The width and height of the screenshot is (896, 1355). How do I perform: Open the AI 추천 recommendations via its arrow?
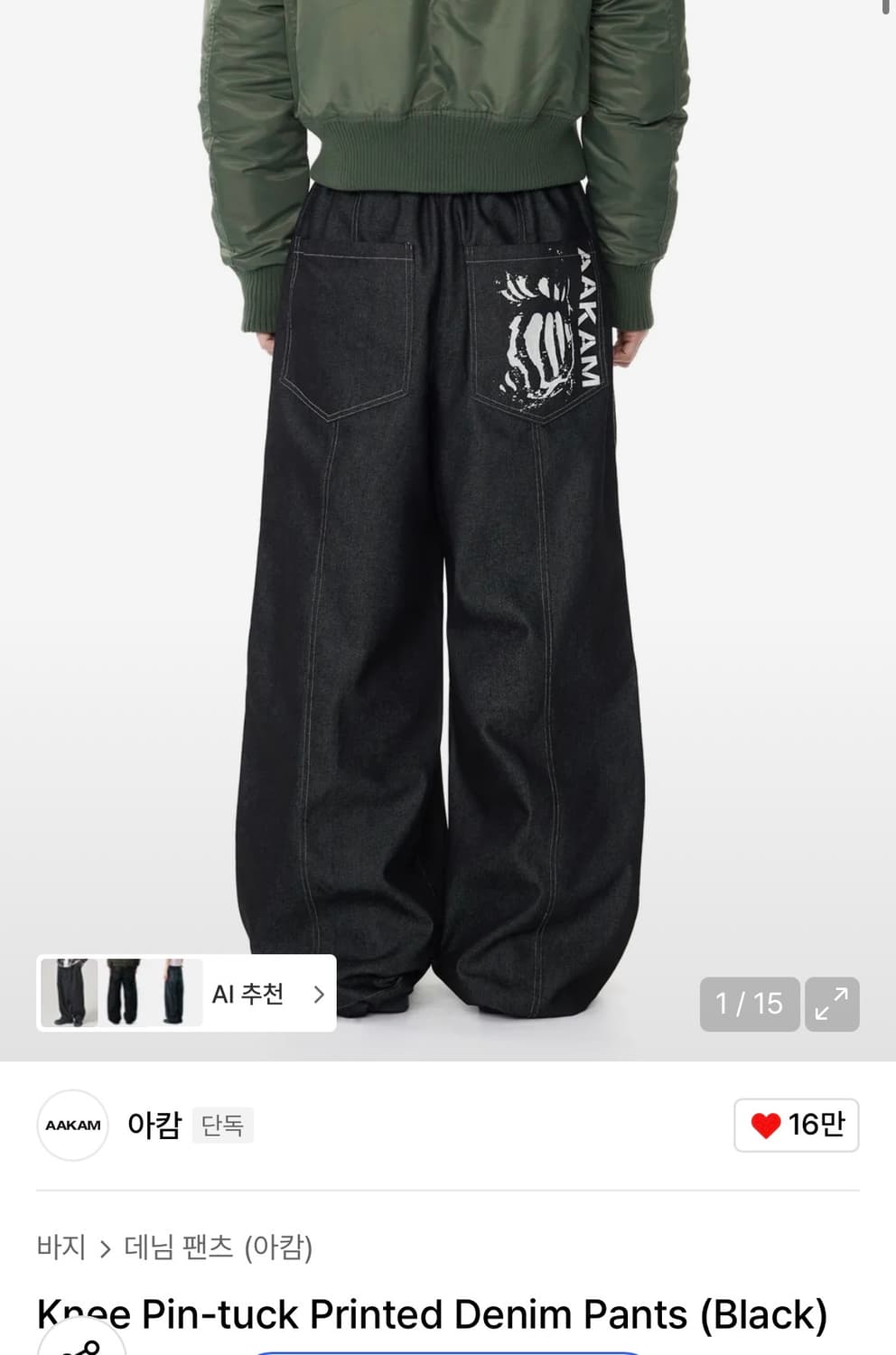[318, 994]
